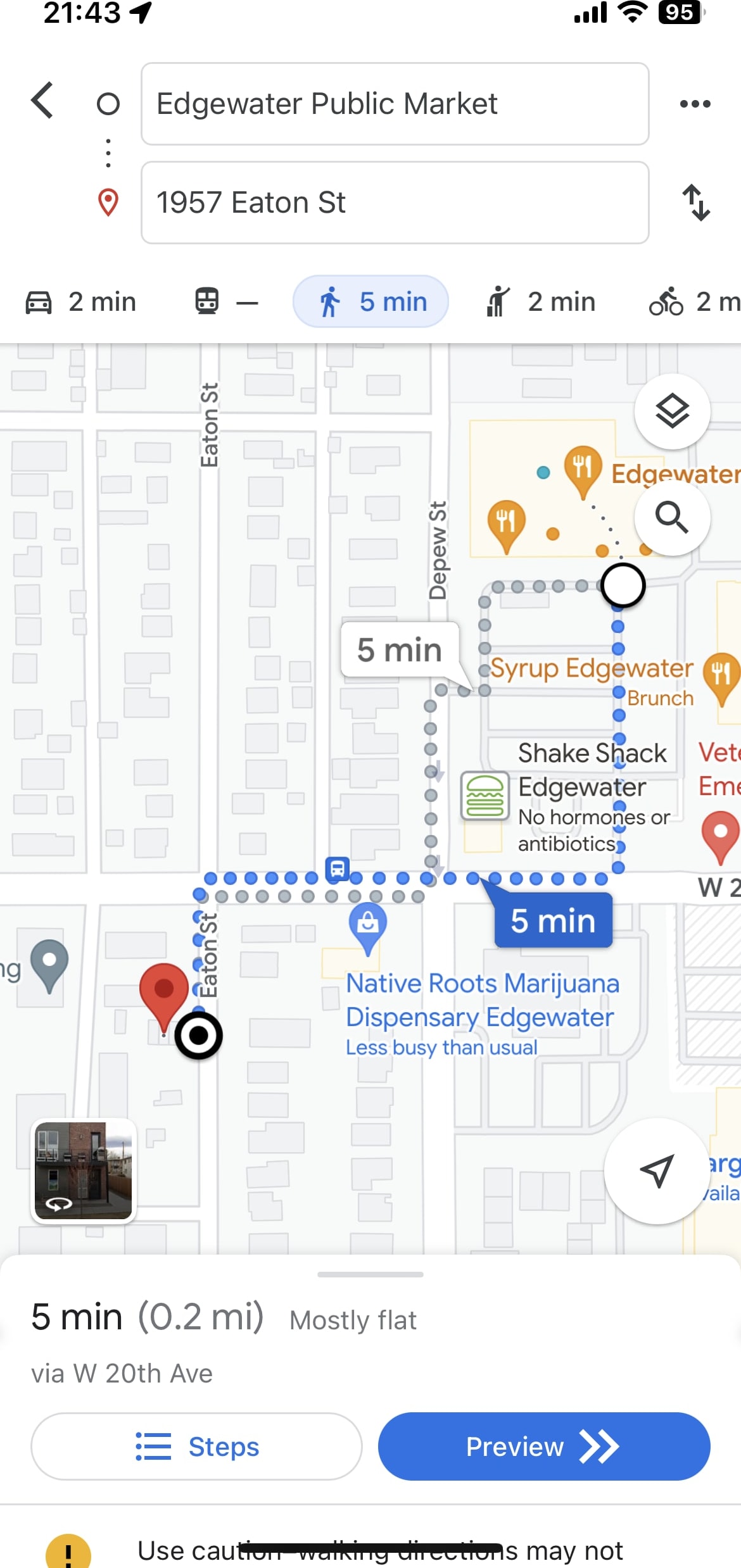The image size is (741, 1568).
Task: Show the route steps list
Action: [196, 1446]
